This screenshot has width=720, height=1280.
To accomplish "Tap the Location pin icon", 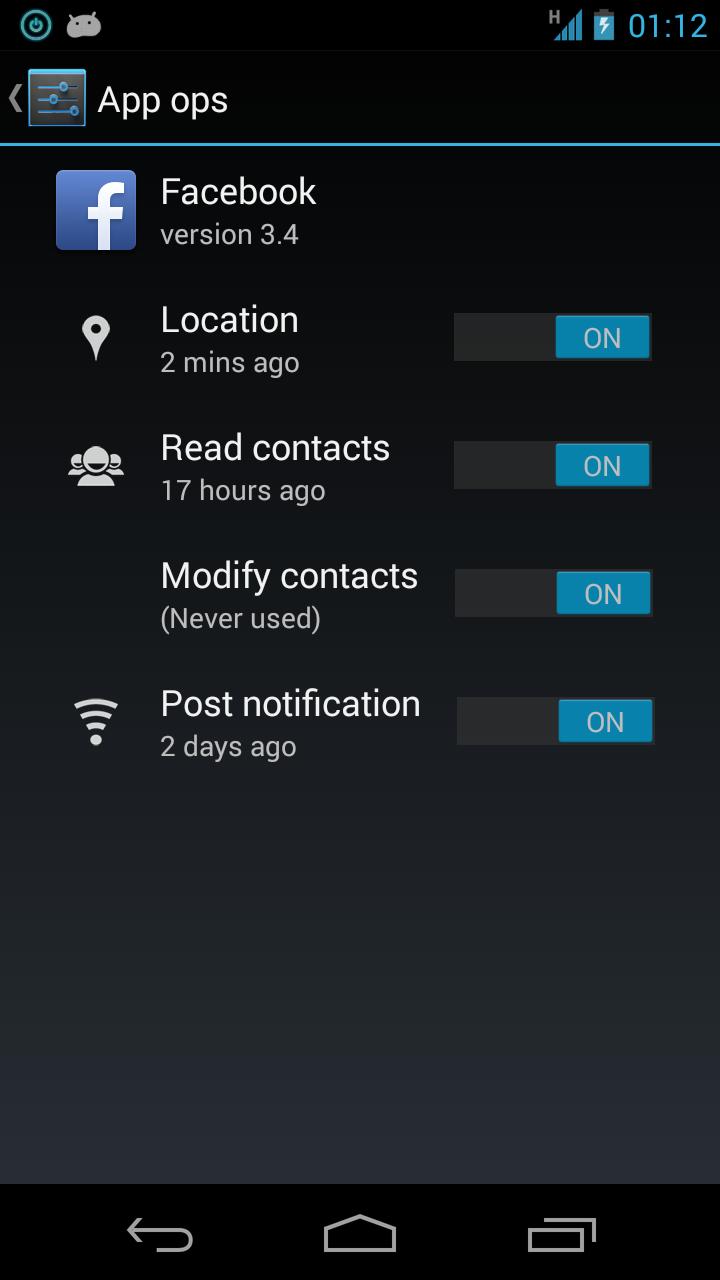I will 95,337.
